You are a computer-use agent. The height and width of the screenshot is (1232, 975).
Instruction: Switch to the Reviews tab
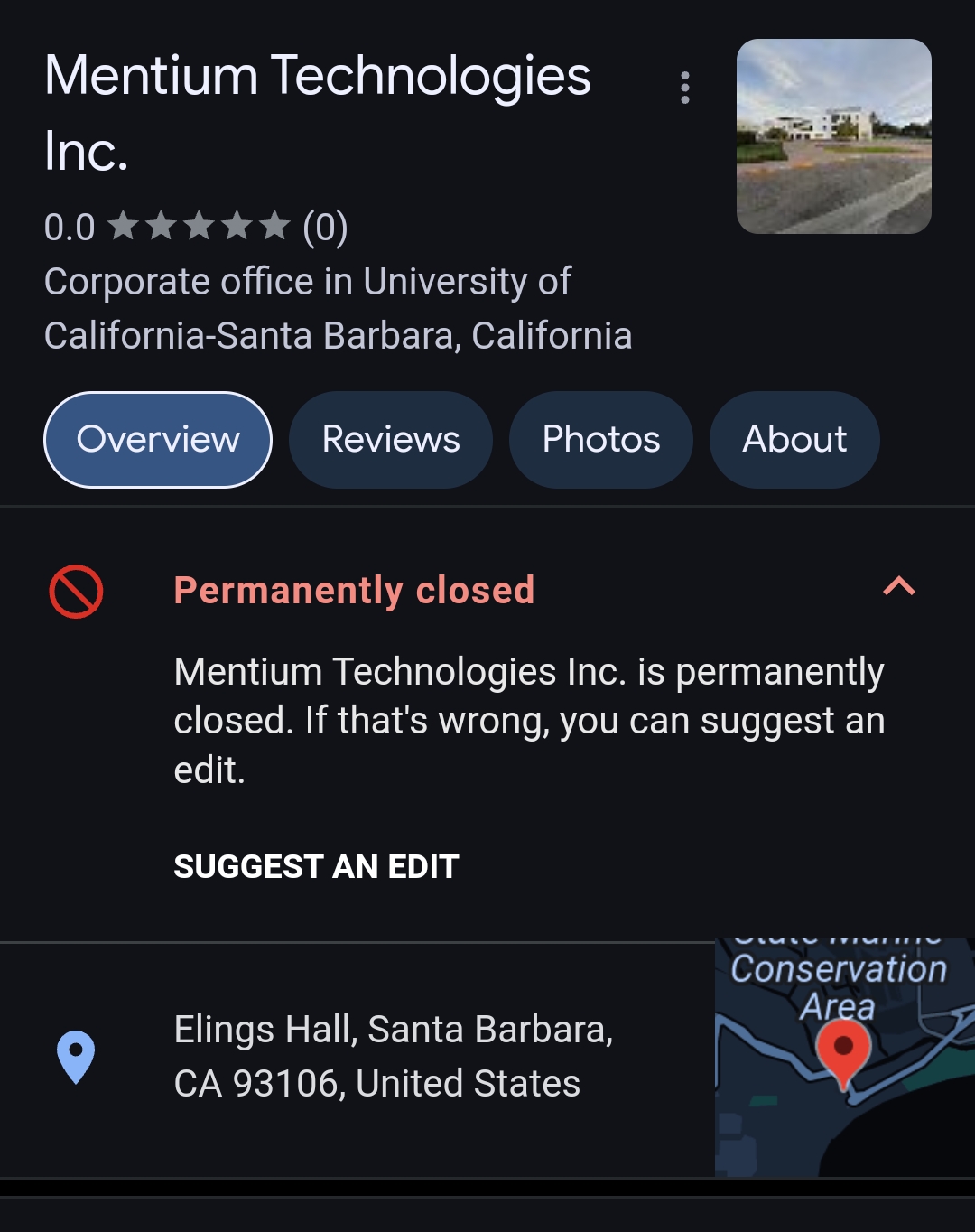click(x=391, y=440)
